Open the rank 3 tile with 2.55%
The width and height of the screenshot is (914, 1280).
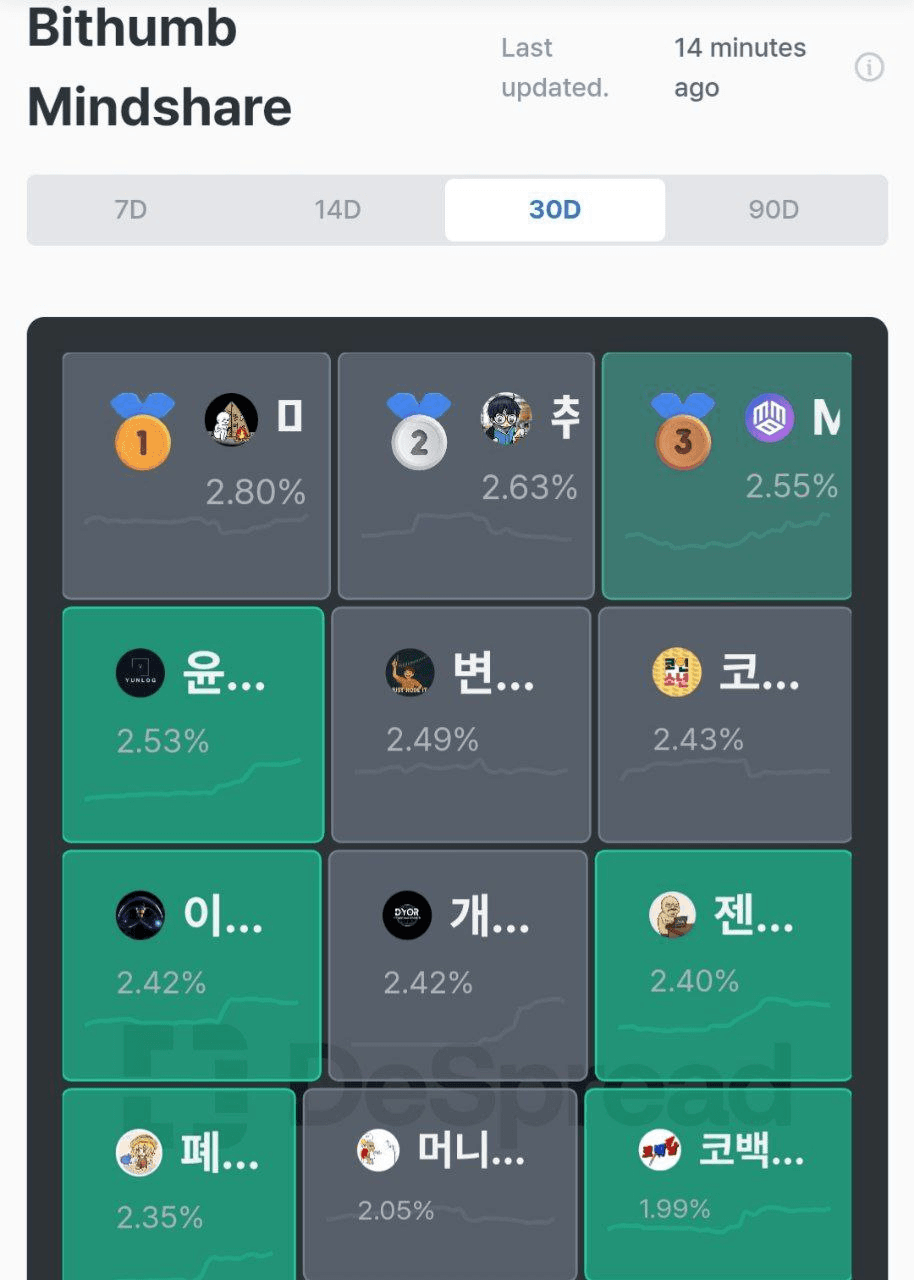click(727, 476)
